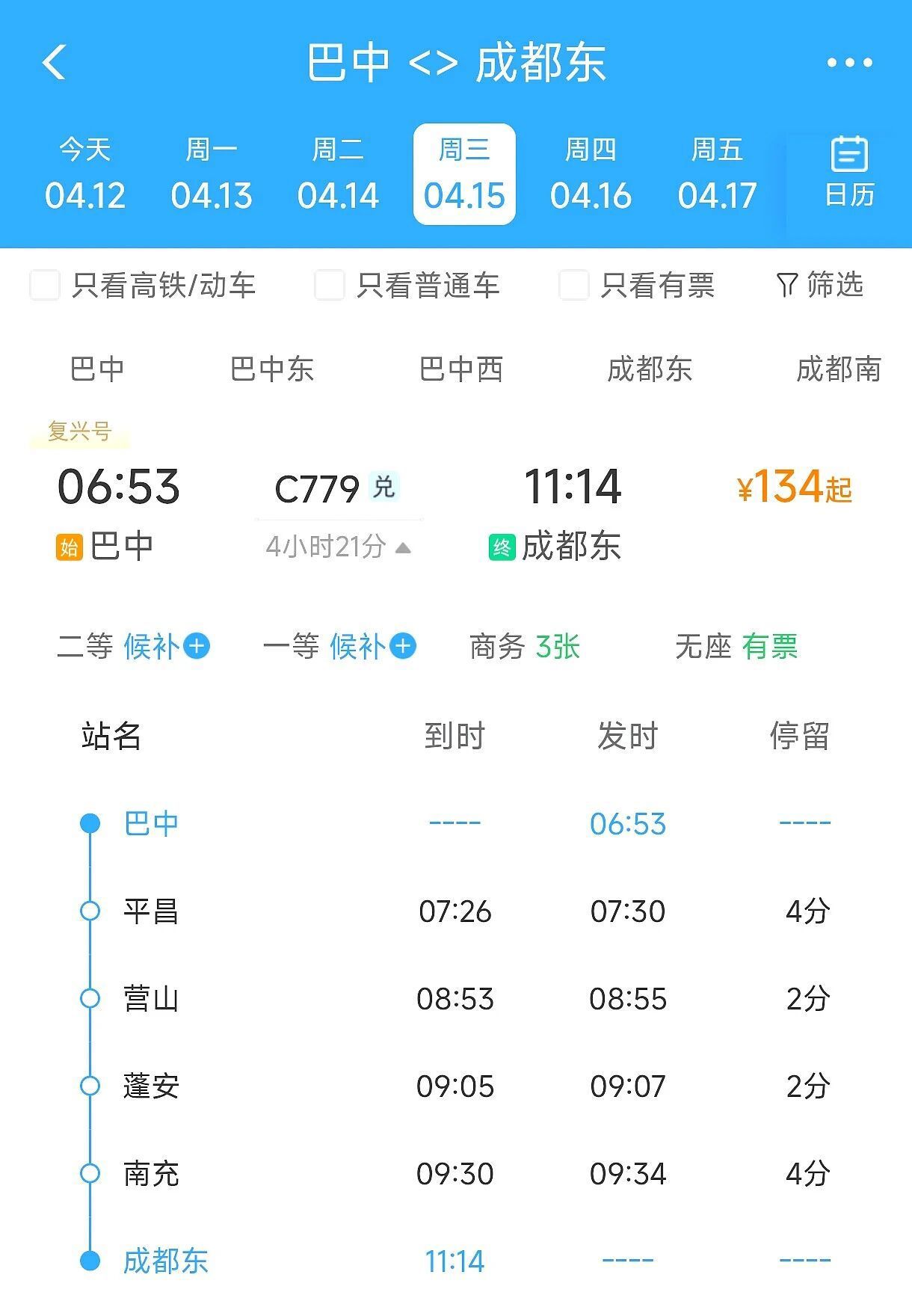The image size is (912, 1316).
Task: Filter by 巴中西 station
Action: coord(461,369)
